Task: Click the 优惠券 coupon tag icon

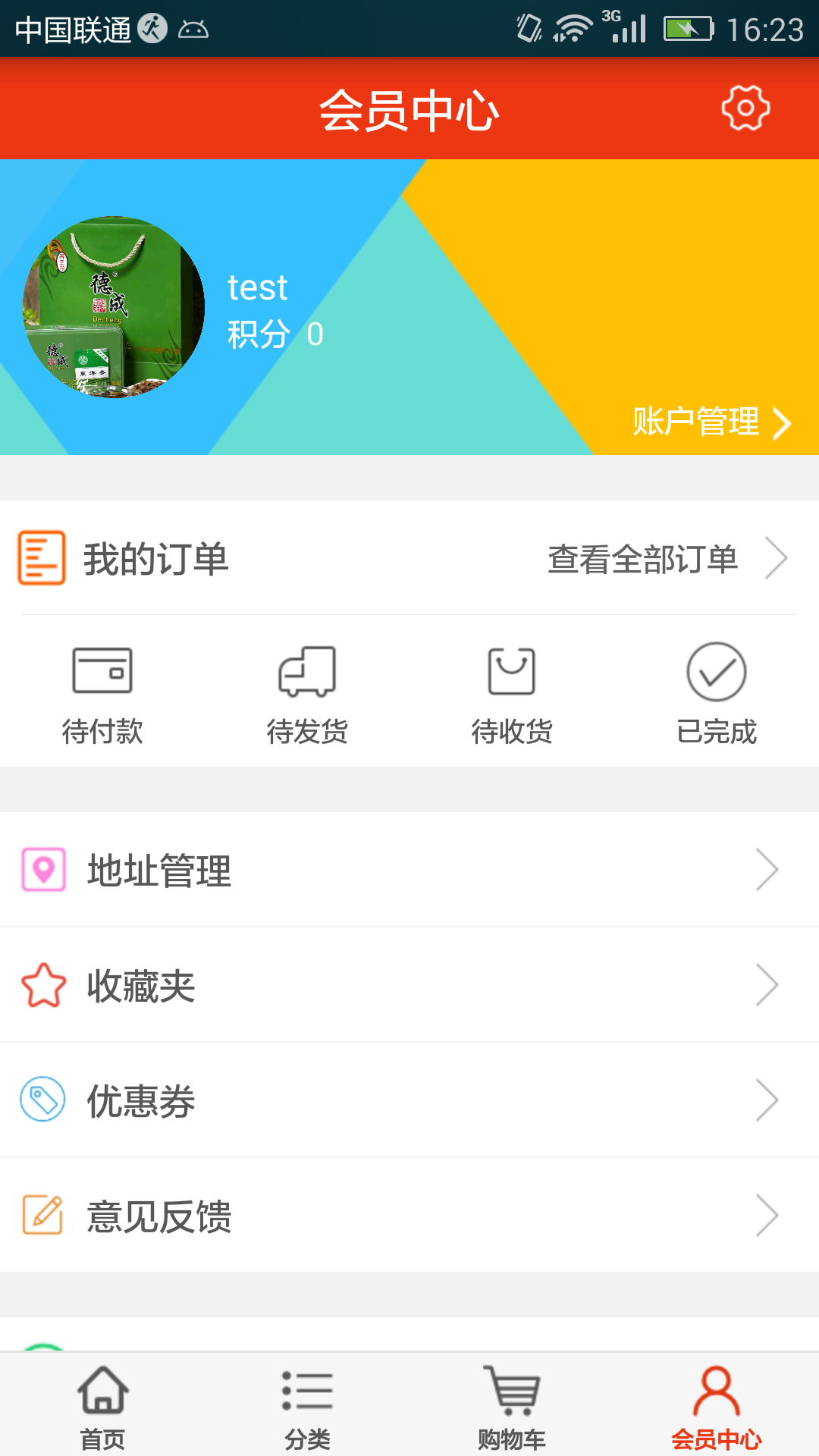Action: point(43,1101)
